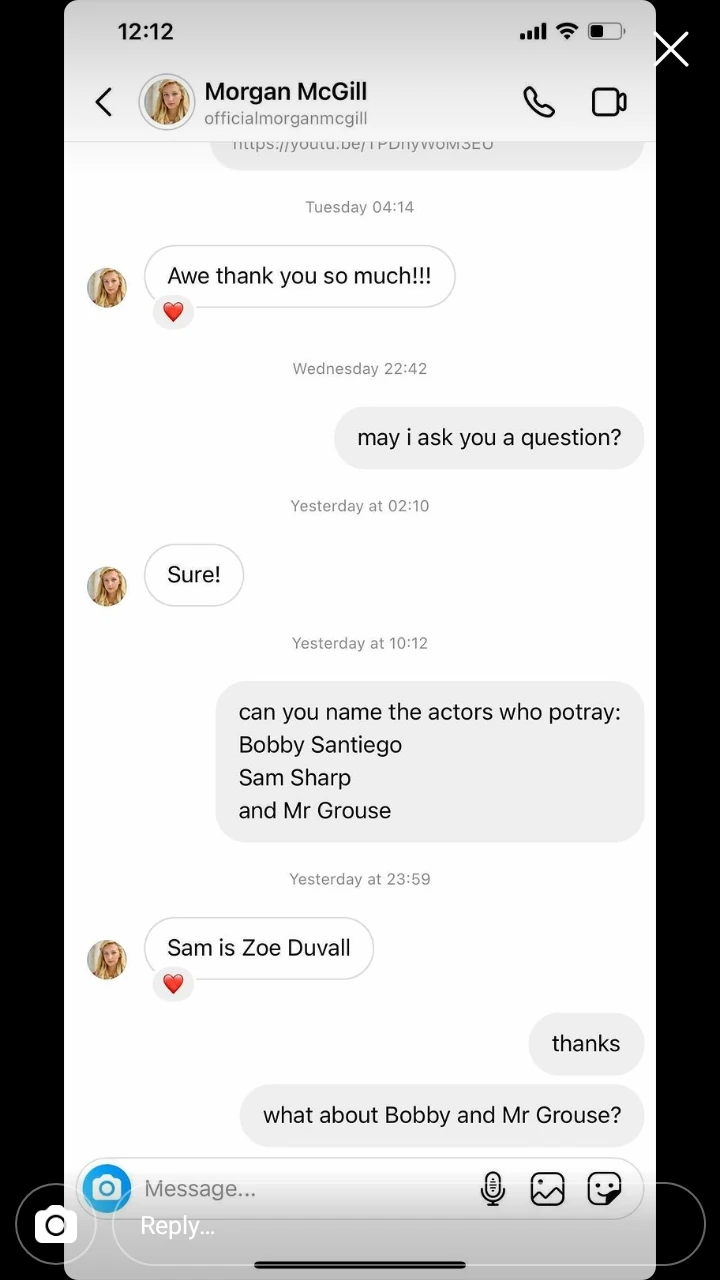Tap Morgan McGill's profile picture in the header
This screenshot has width=720, height=1280.
click(166, 101)
